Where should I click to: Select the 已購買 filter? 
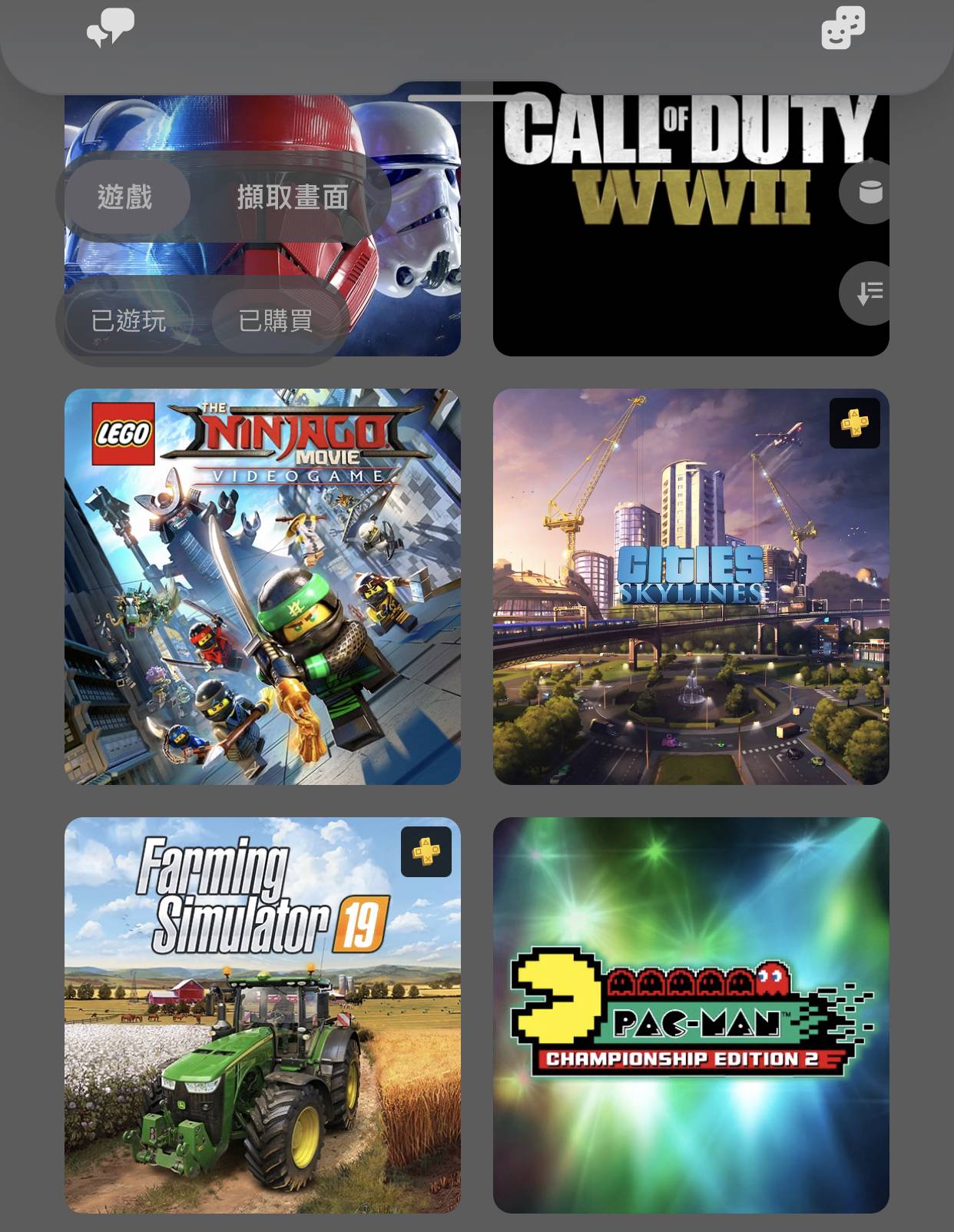[276, 320]
